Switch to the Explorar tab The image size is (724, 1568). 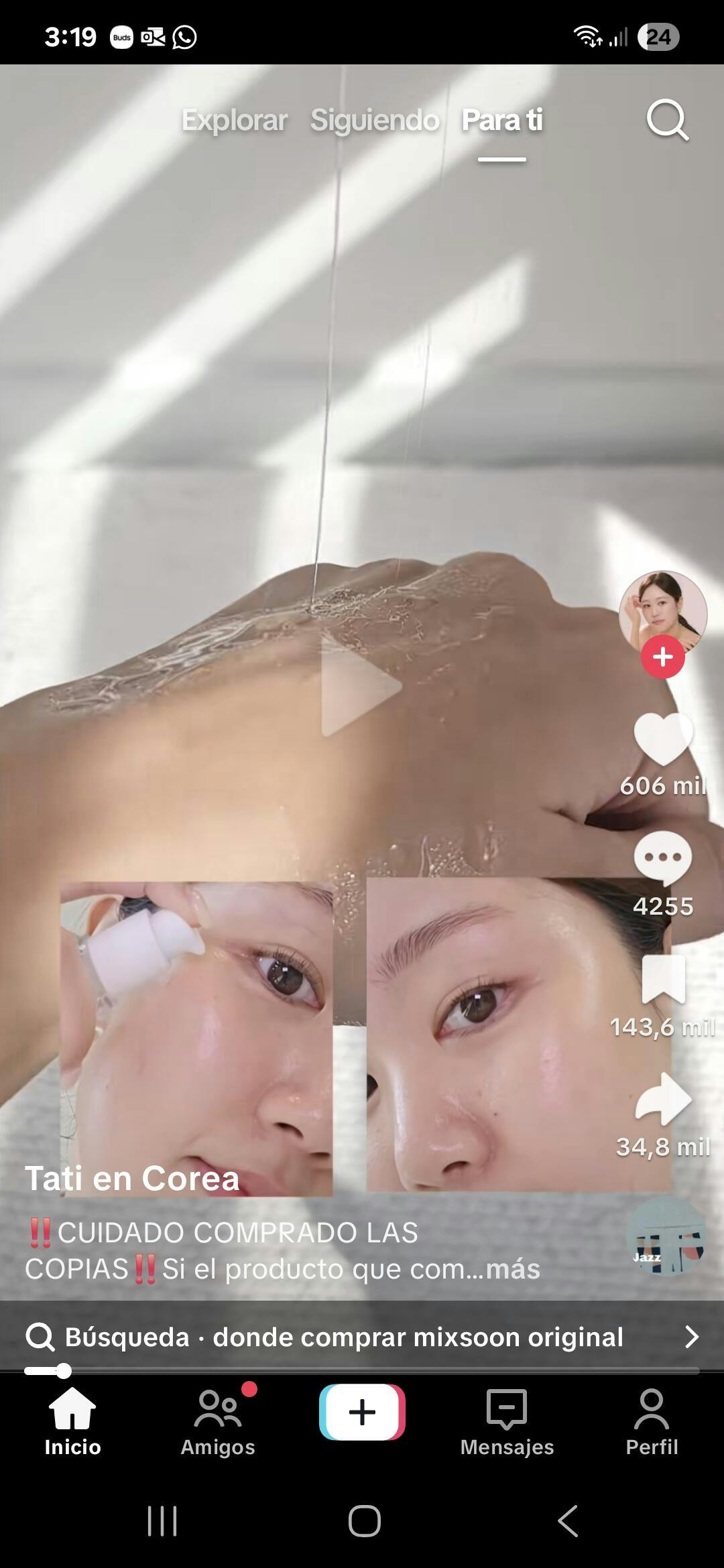pyautogui.click(x=235, y=121)
